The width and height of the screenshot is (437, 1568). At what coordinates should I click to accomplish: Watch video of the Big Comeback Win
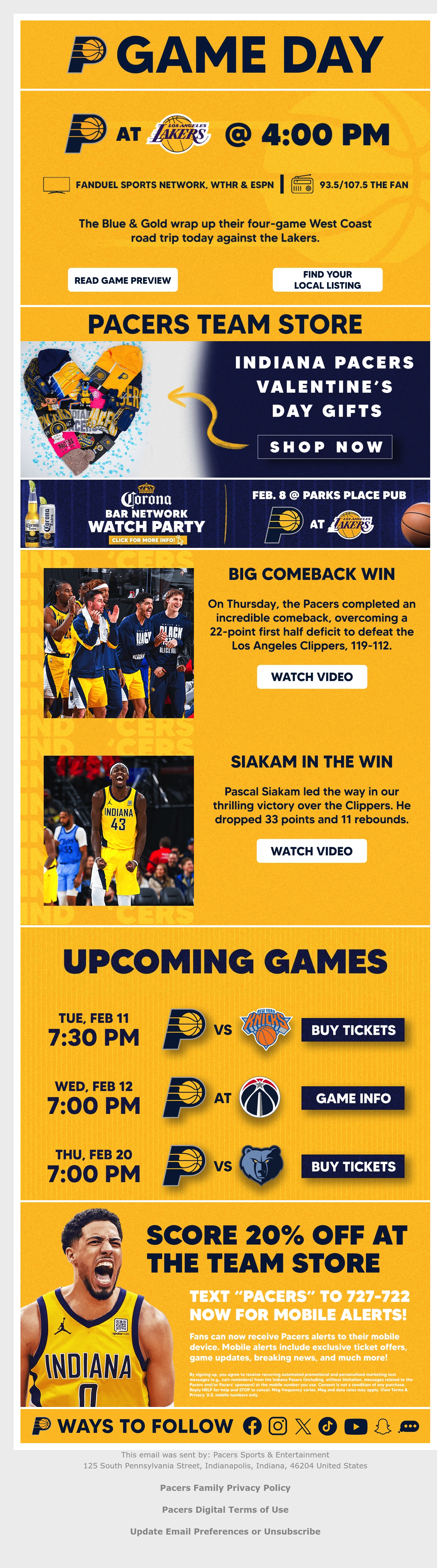point(312,677)
